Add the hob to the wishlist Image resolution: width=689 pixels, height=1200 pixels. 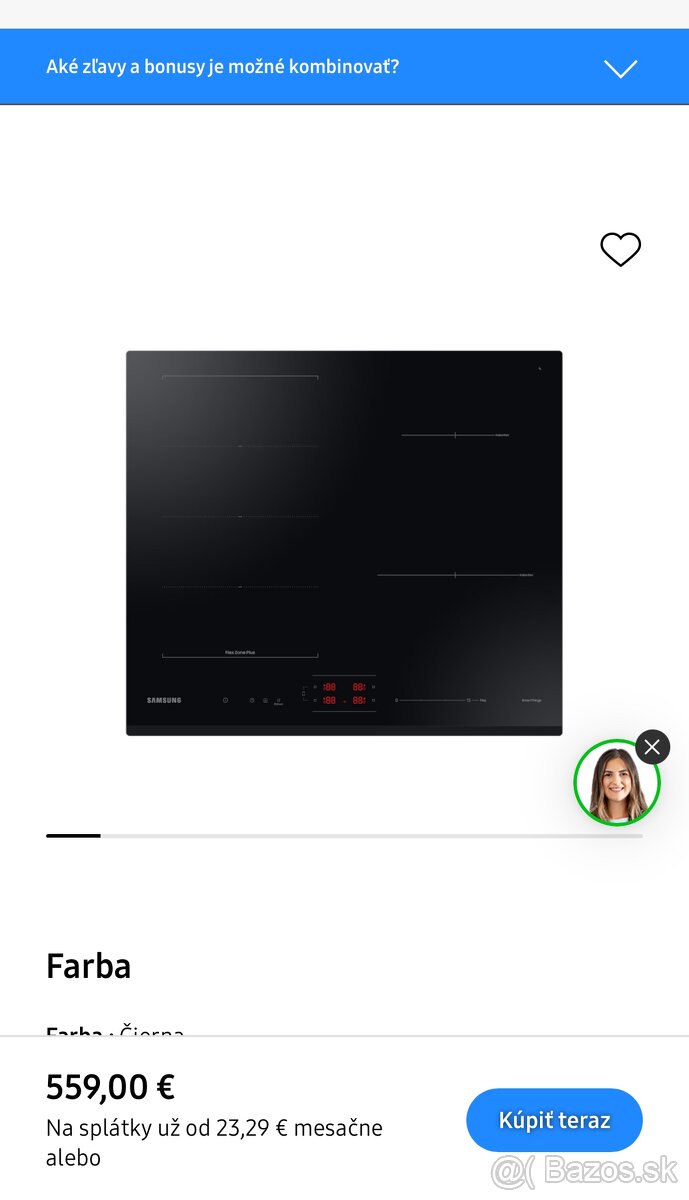[x=620, y=249]
